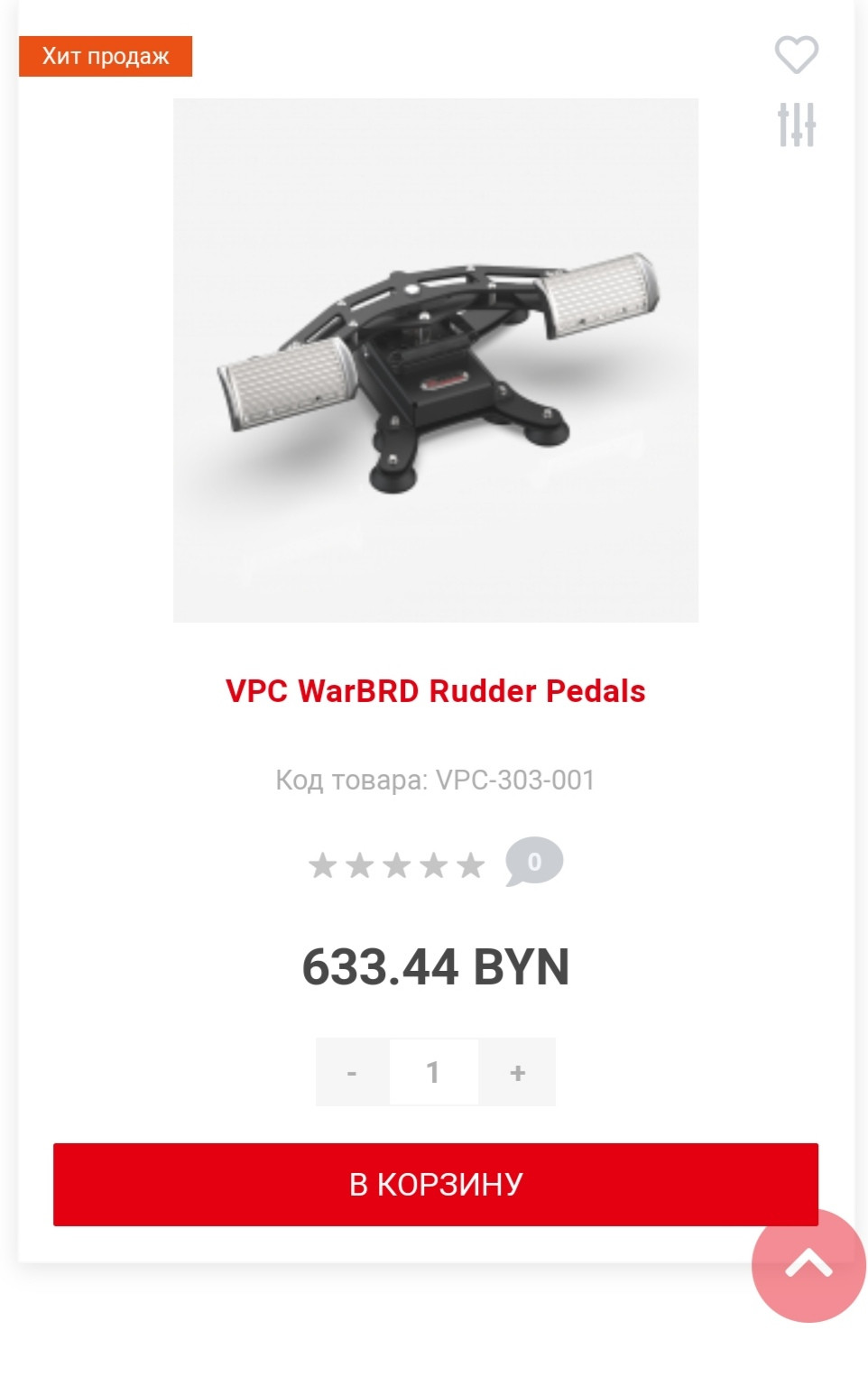
Task: Jump back to top with arrow button
Action: tap(808, 1265)
